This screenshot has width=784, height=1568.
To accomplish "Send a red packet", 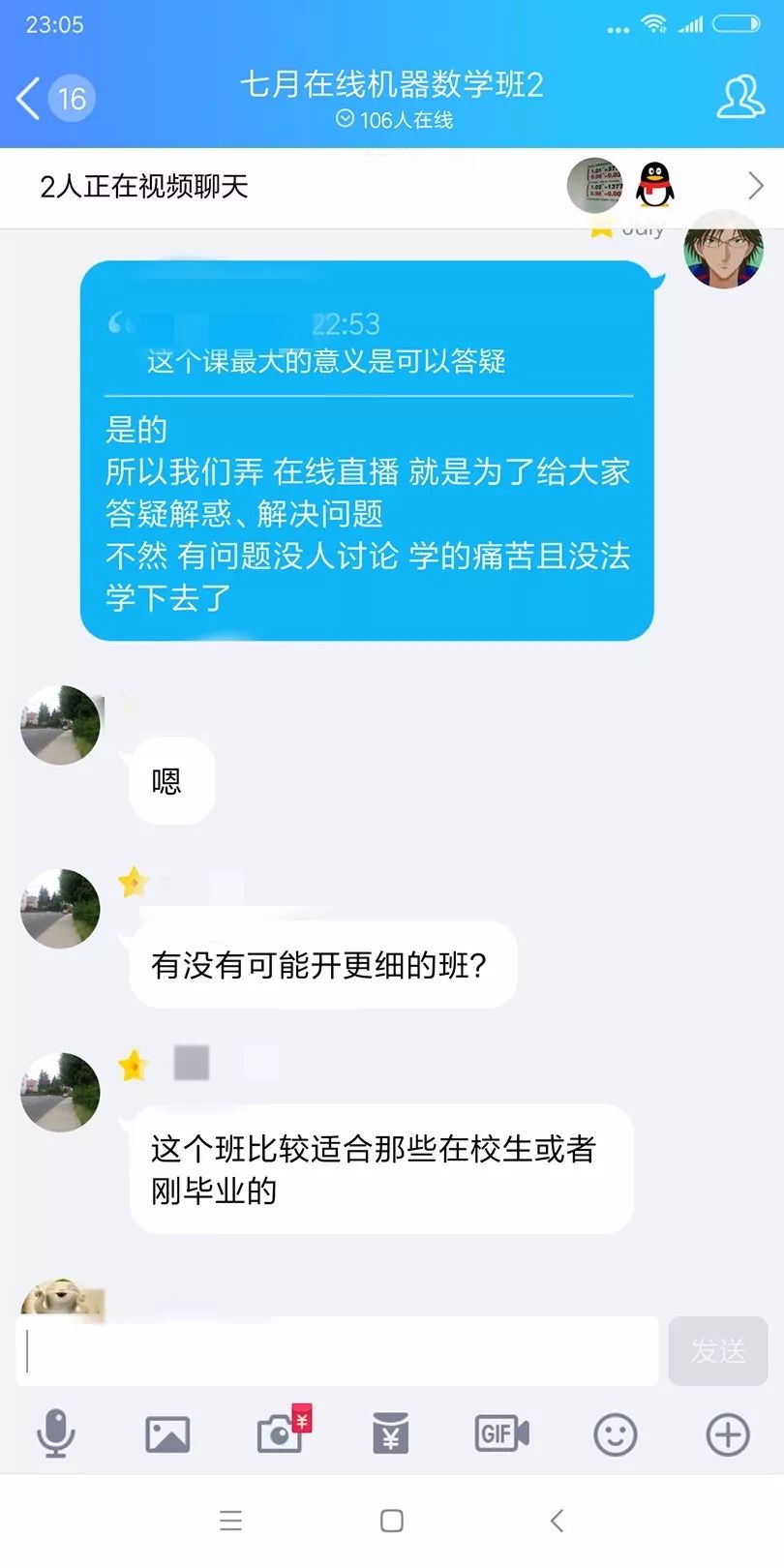I will (391, 1433).
